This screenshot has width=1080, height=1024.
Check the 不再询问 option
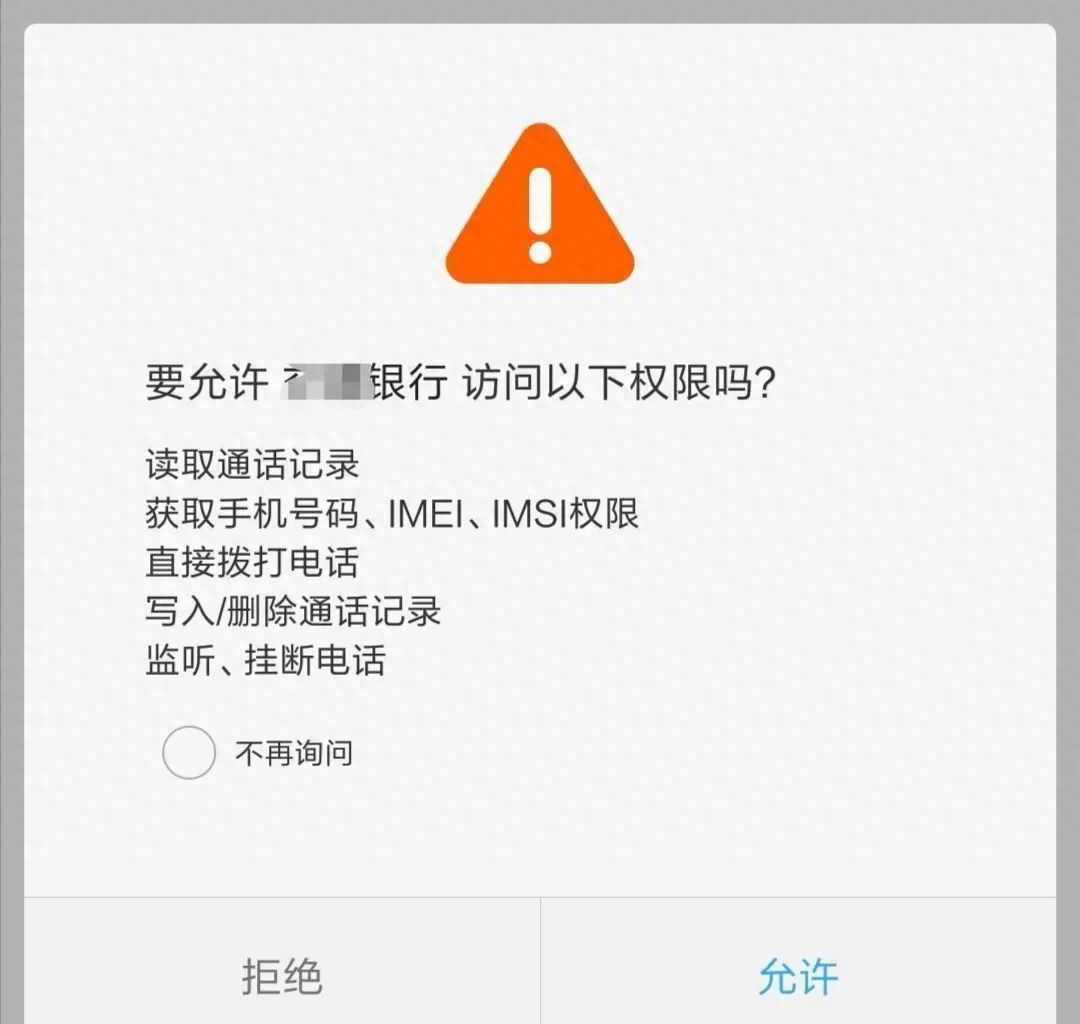coord(189,753)
